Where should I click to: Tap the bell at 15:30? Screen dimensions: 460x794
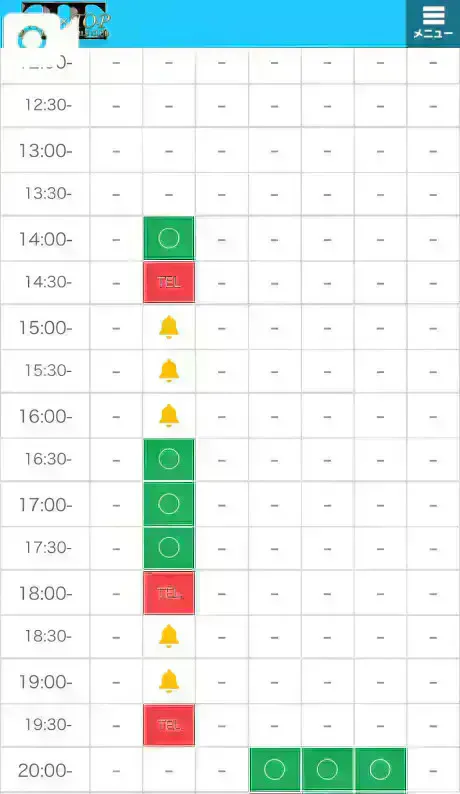click(x=169, y=371)
